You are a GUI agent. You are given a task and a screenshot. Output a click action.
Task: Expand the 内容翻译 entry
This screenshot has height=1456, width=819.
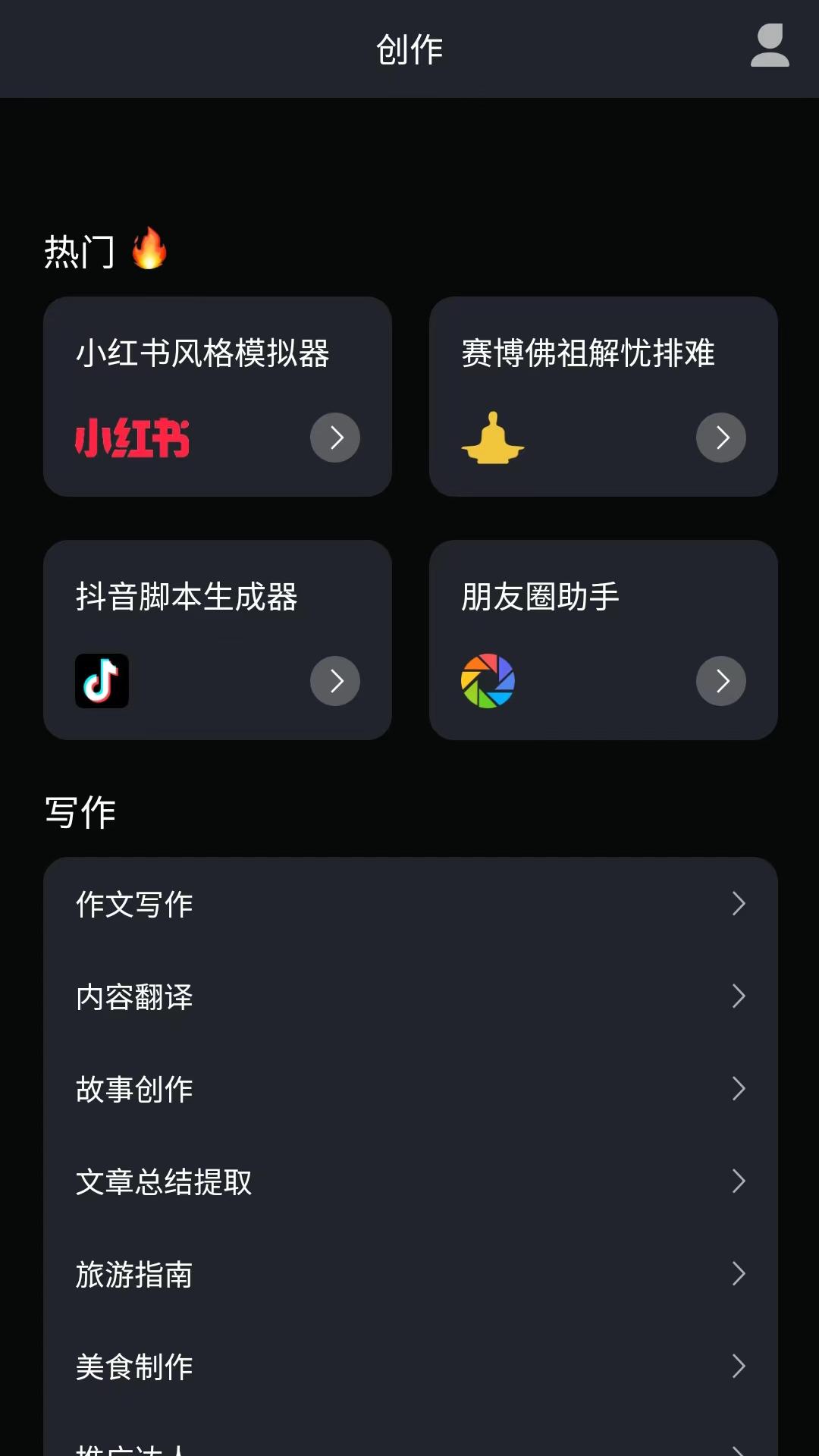click(409, 997)
